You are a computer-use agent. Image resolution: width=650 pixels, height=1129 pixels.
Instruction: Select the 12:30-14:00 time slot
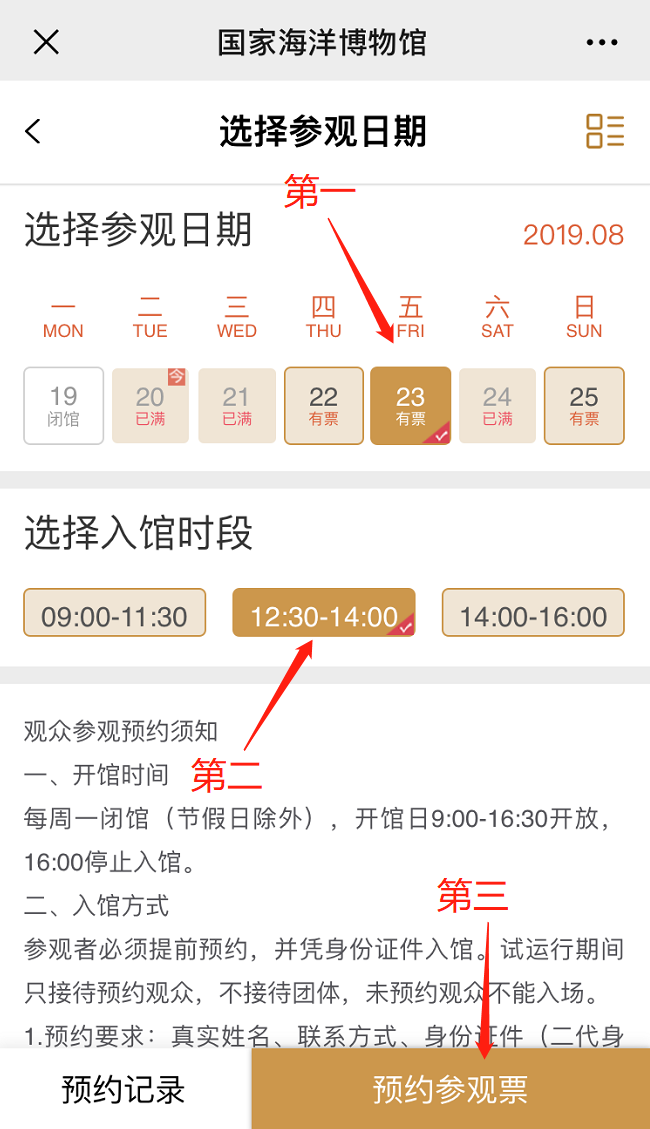coord(323,613)
